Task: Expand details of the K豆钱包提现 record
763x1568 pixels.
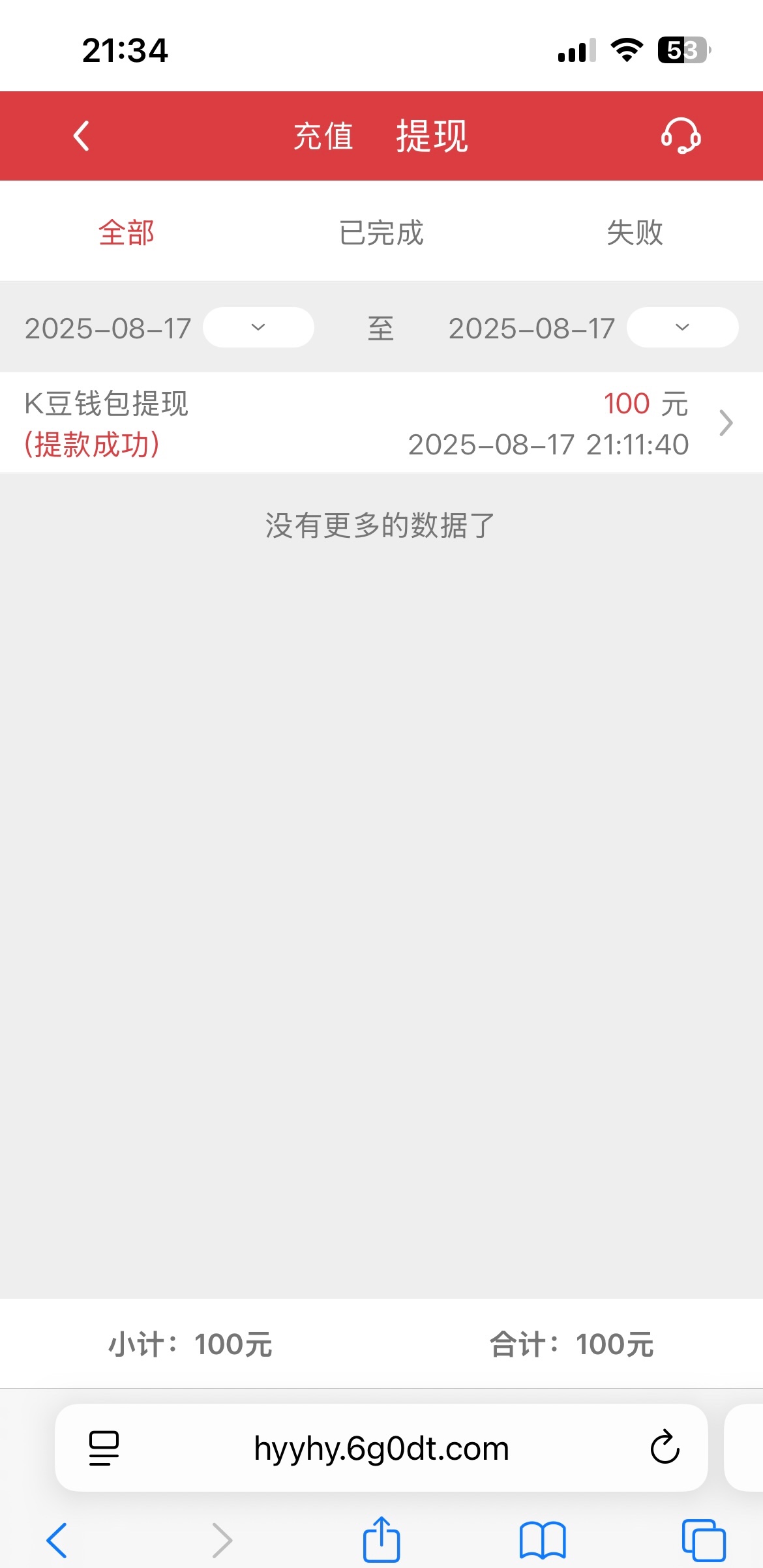Action: click(725, 422)
